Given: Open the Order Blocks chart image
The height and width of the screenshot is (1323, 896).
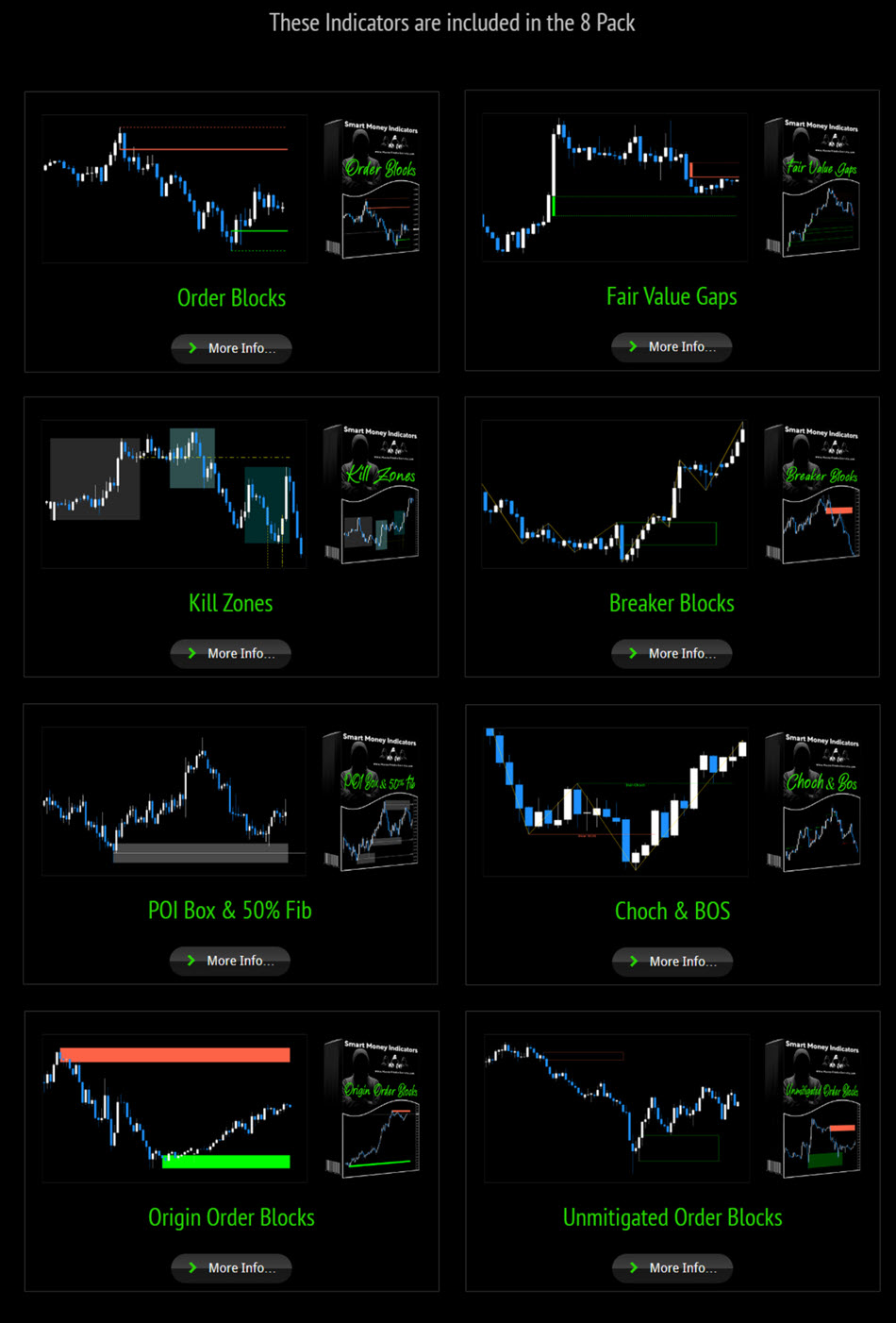Looking at the screenshot, I should pyautogui.click(x=174, y=189).
